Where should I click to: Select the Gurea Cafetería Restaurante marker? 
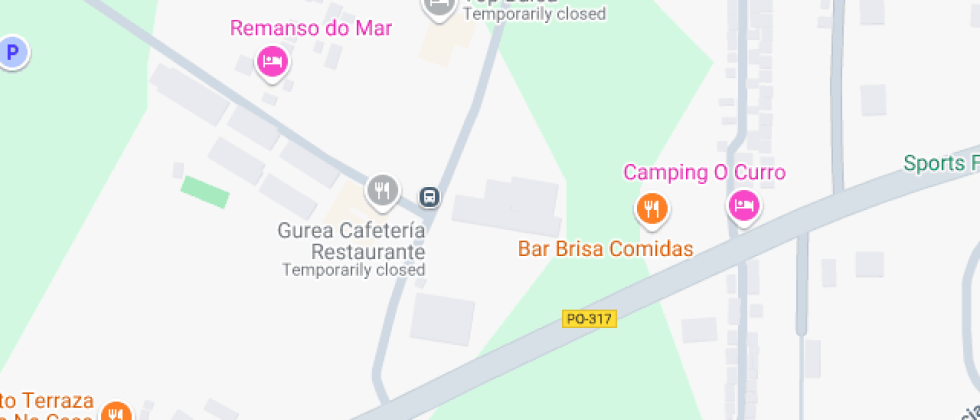tap(381, 188)
